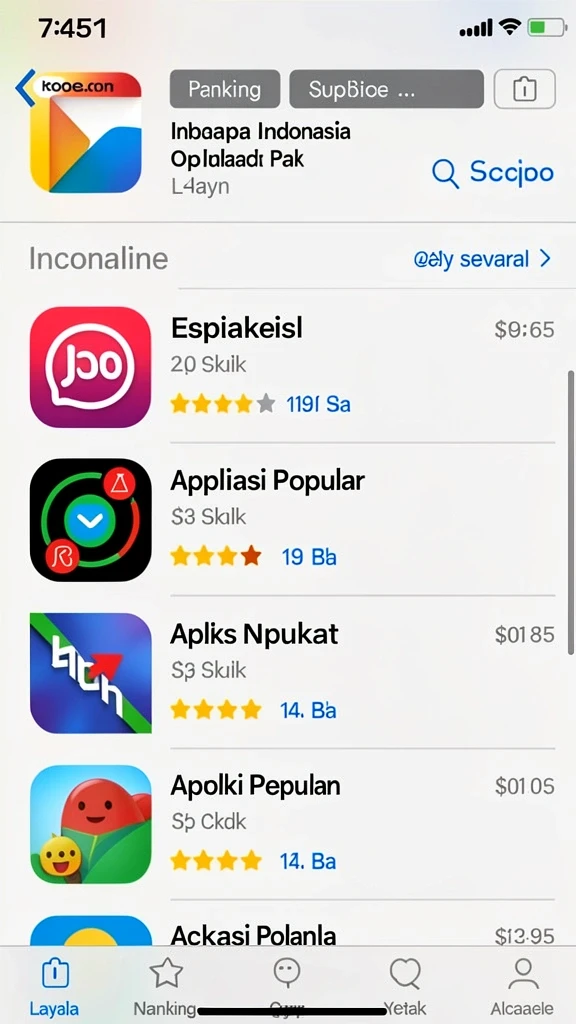Image resolution: width=576 pixels, height=1024 pixels.
Task: Switch to the Layala tab
Action: point(55,988)
